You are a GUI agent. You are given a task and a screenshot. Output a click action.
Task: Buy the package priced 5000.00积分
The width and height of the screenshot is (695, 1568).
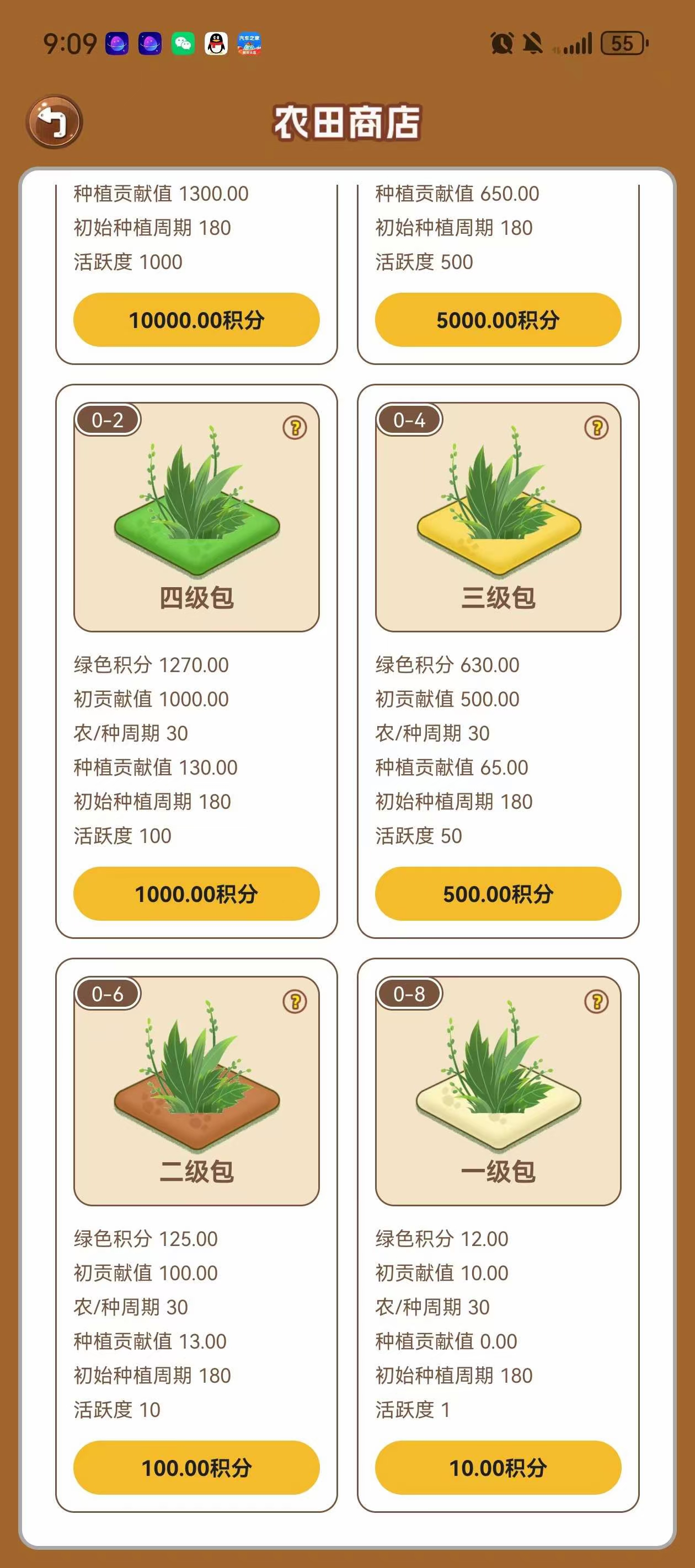click(498, 320)
